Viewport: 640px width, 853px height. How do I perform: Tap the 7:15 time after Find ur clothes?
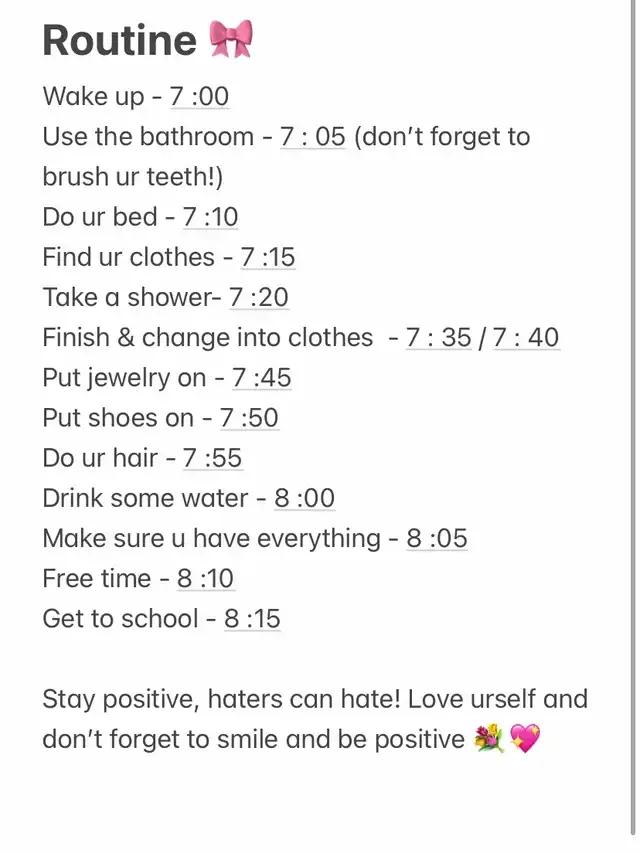(268, 257)
